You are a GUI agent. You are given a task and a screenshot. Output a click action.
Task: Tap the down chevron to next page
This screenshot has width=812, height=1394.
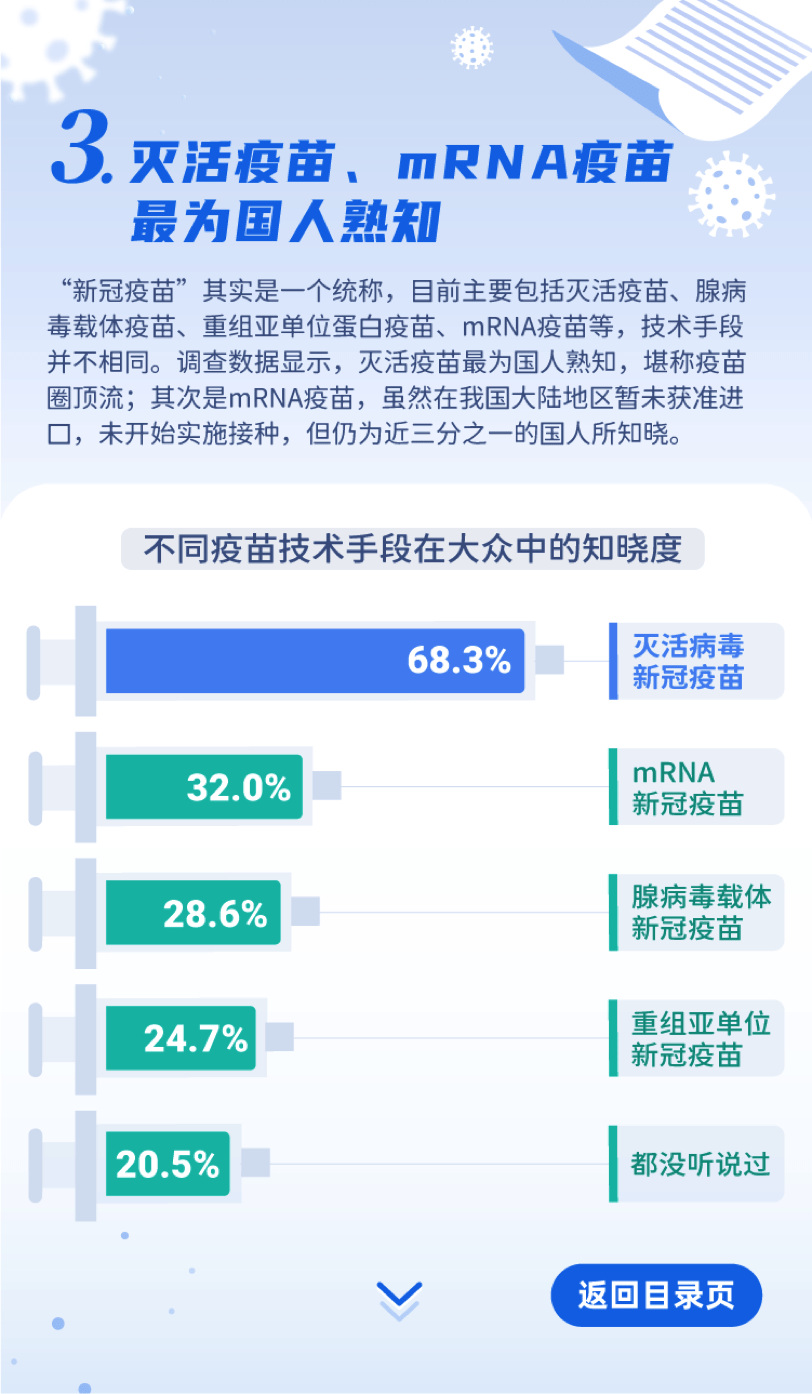[399, 1299]
